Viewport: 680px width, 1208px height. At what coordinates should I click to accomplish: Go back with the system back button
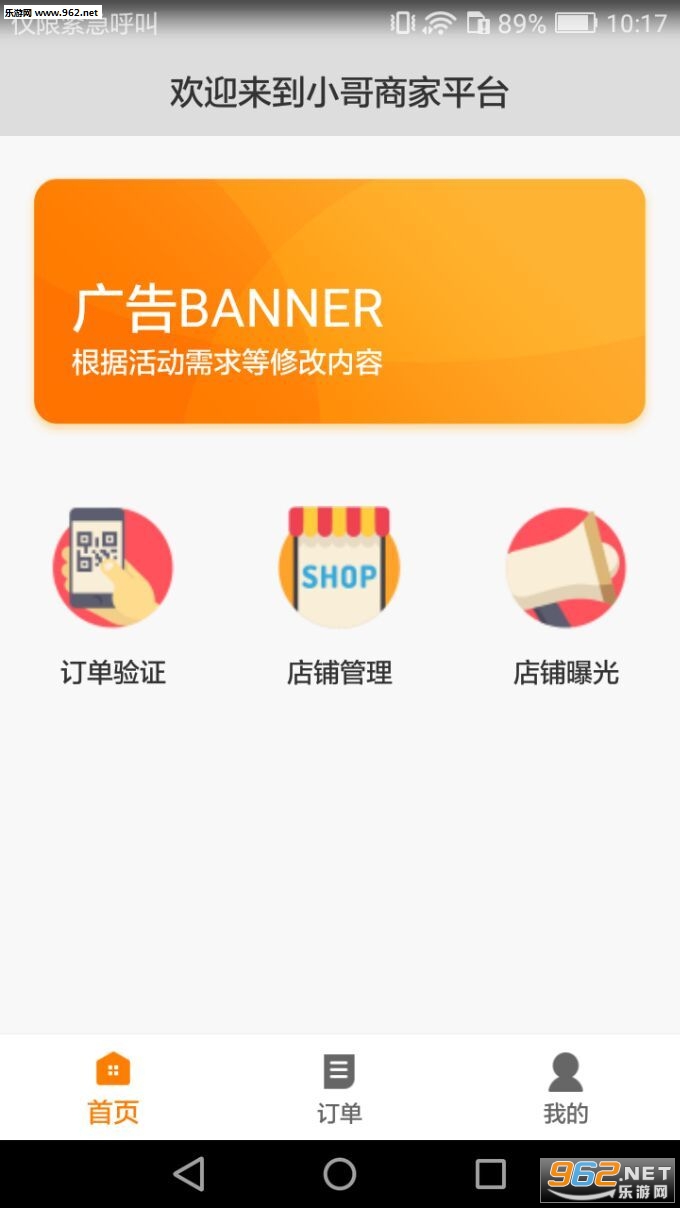(189, 1174)
